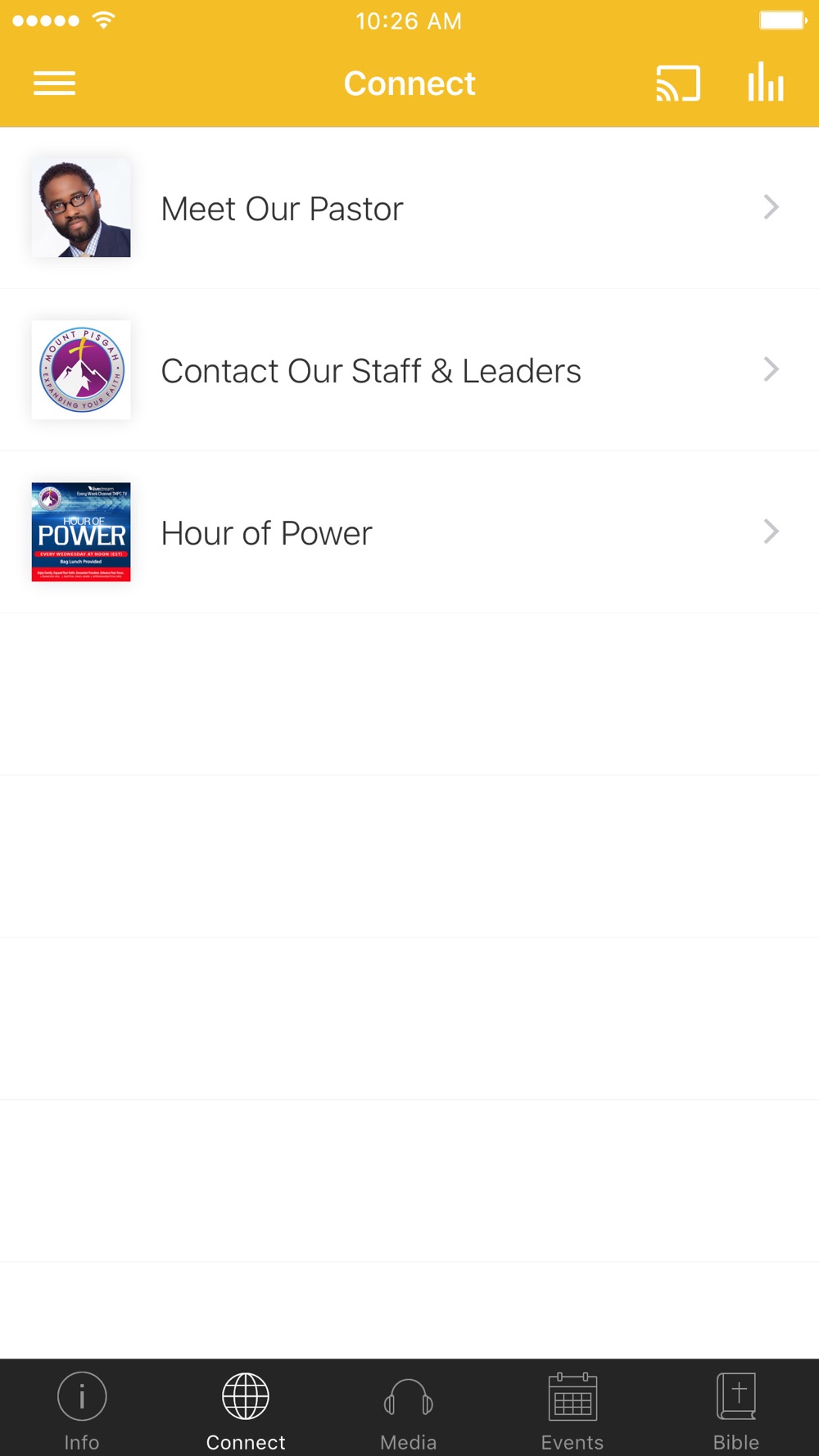Image resolution: width=819 pixels, height=1456 pixels.
Task: Select the Connect tab
Action: [x=246, y=1410]
